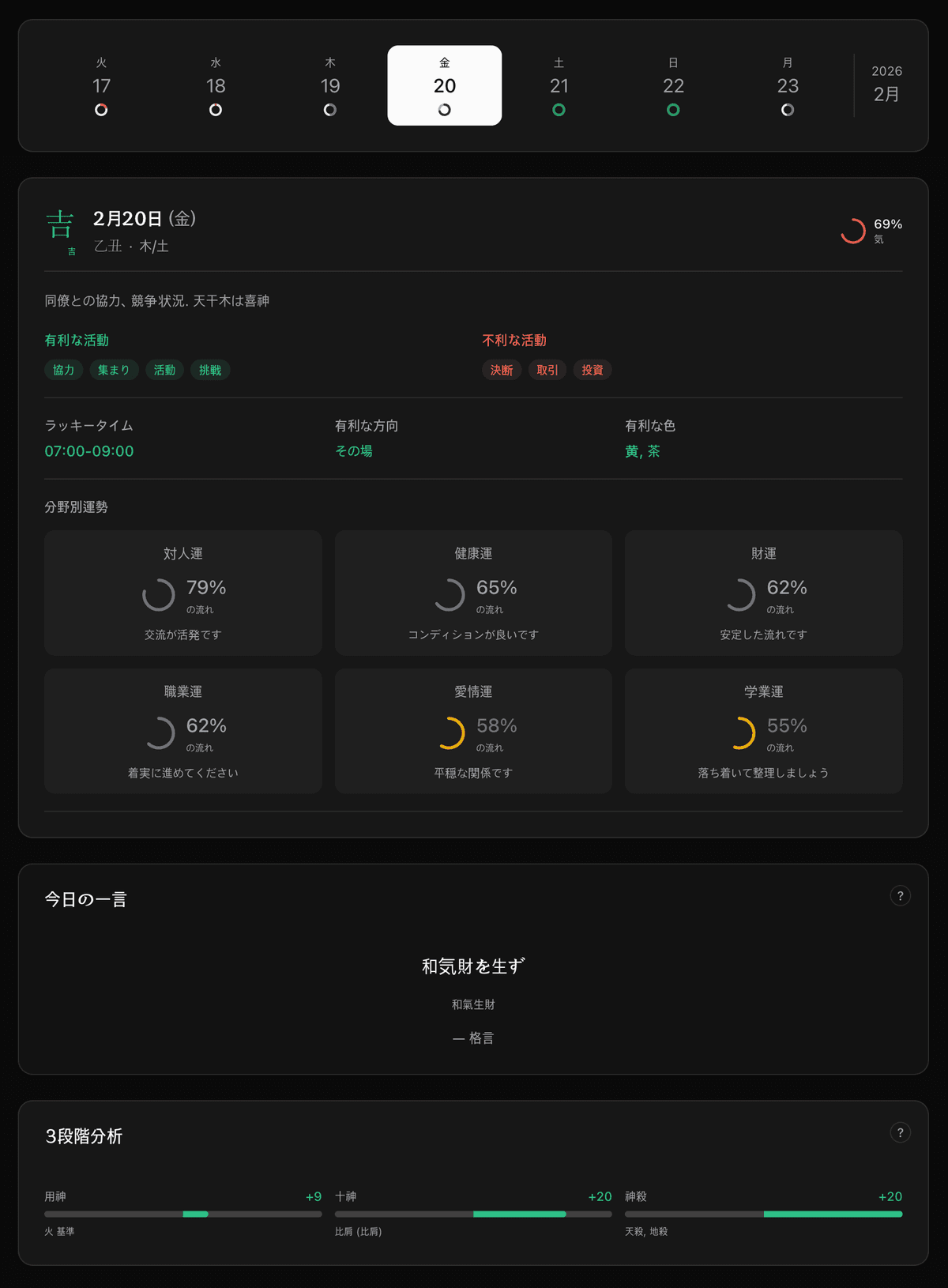Open the help icon for 今日の一言
The width and height of the screenshot is (948, 1288).
pos(900,895)
